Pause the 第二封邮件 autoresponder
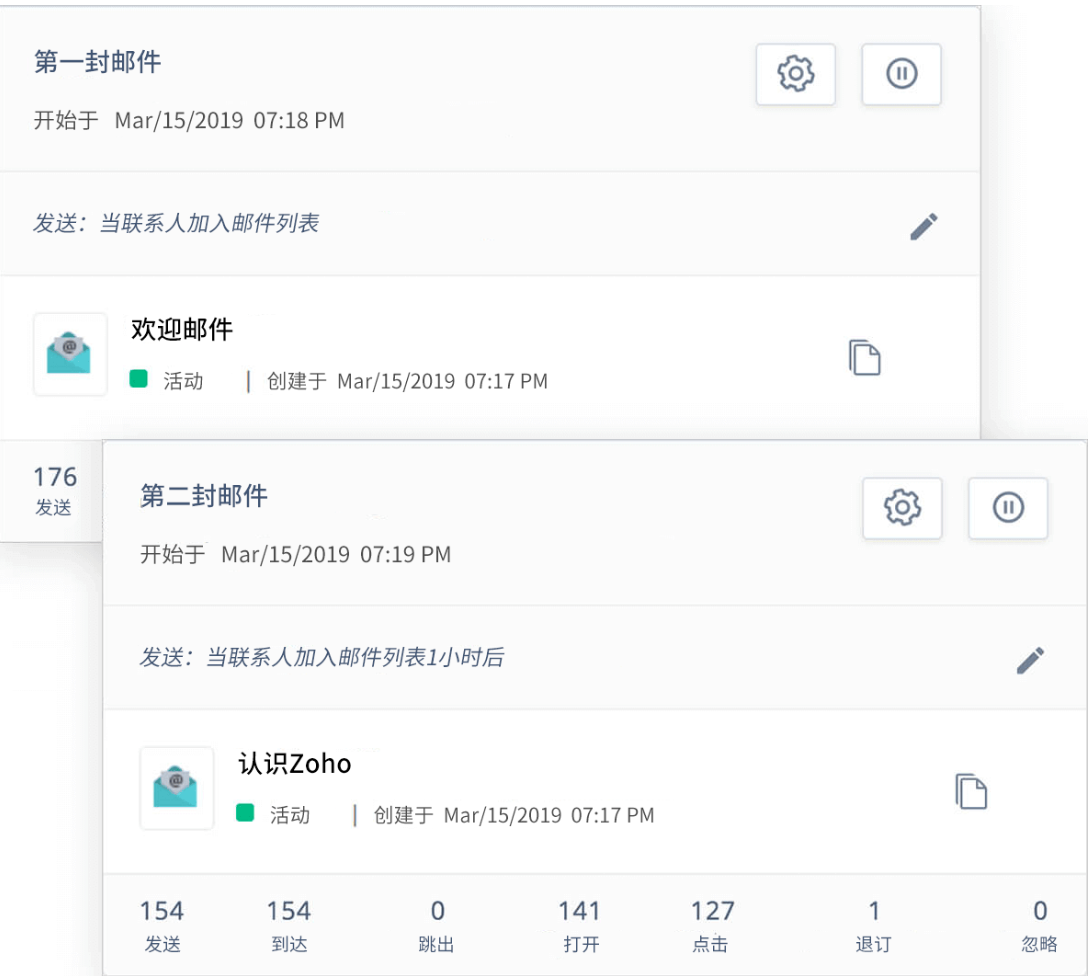The width and height of the screenshot is (1091, 976). tap(1007, 508)
